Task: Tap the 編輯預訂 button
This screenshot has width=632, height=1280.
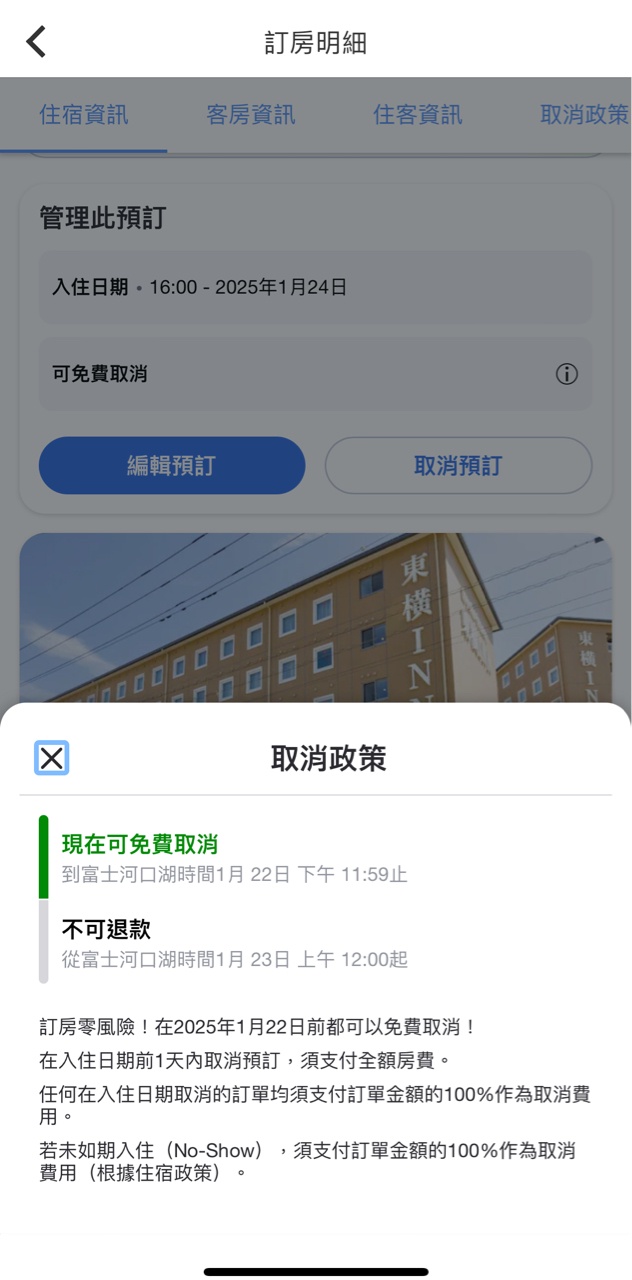Action: coord(172,465)
